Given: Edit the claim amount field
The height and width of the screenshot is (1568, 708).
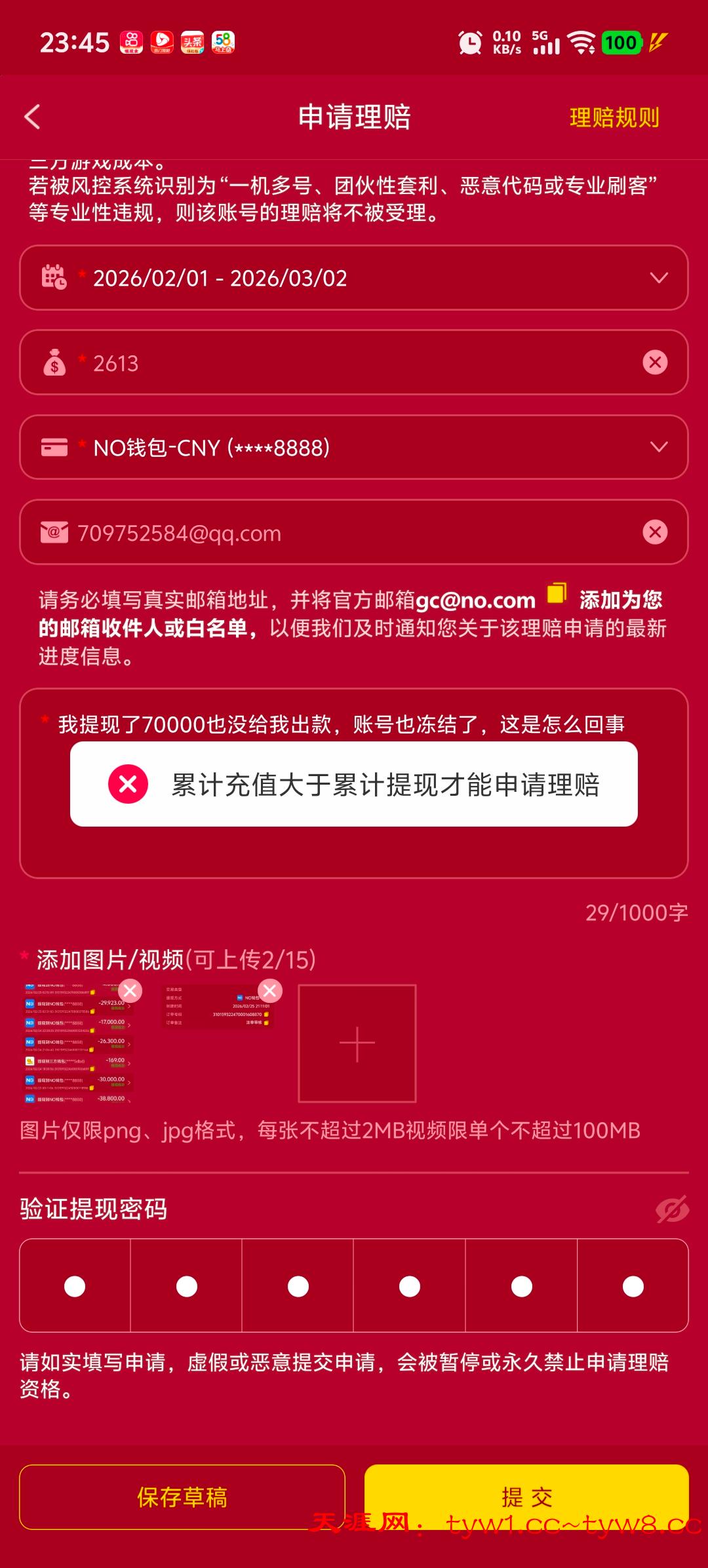Looking at the screenshot, I should tap(354, 363).
